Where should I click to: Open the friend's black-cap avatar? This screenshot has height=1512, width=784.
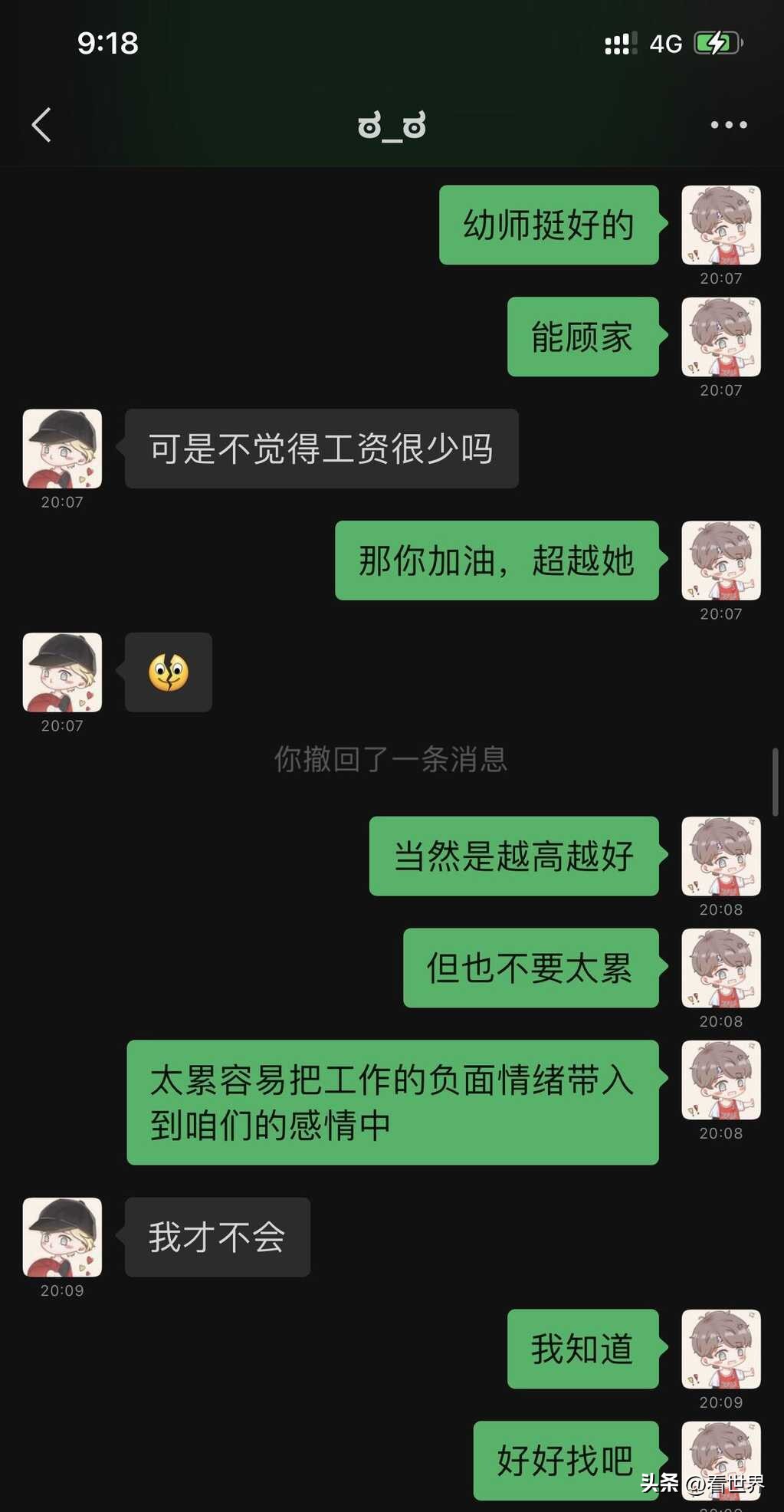point(61,451)
